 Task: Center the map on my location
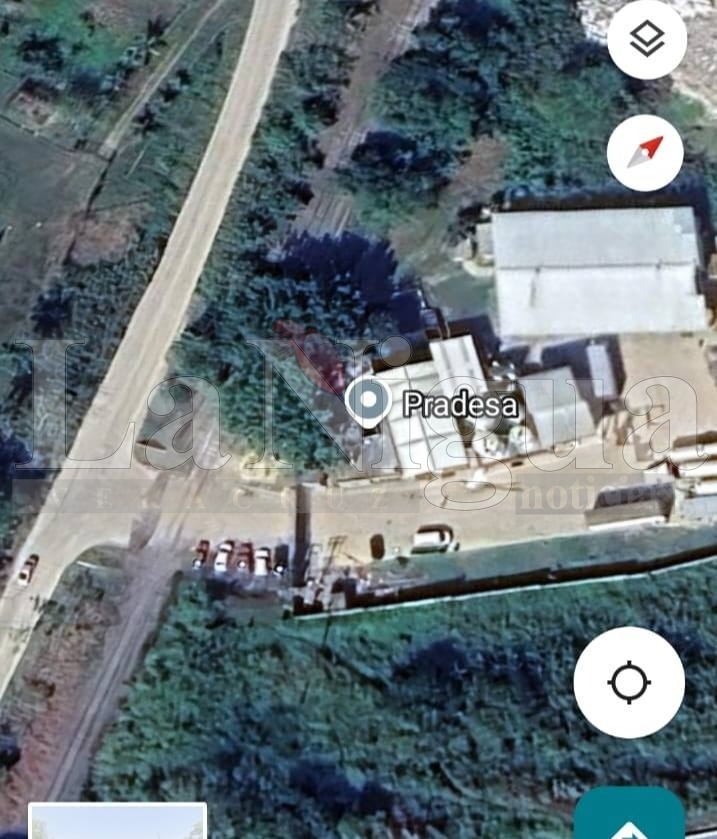click(629, 683)
